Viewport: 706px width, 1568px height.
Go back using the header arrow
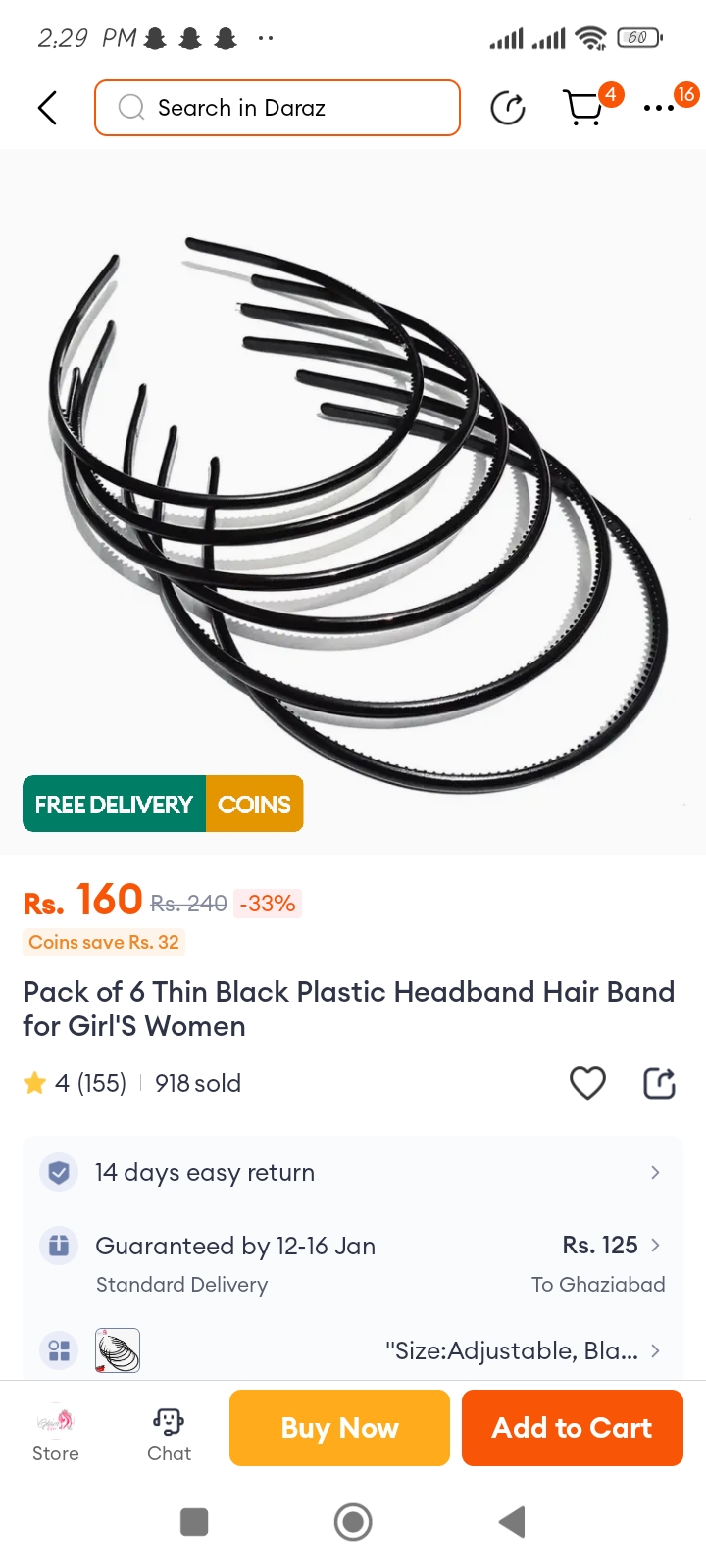tap(47, 108)
